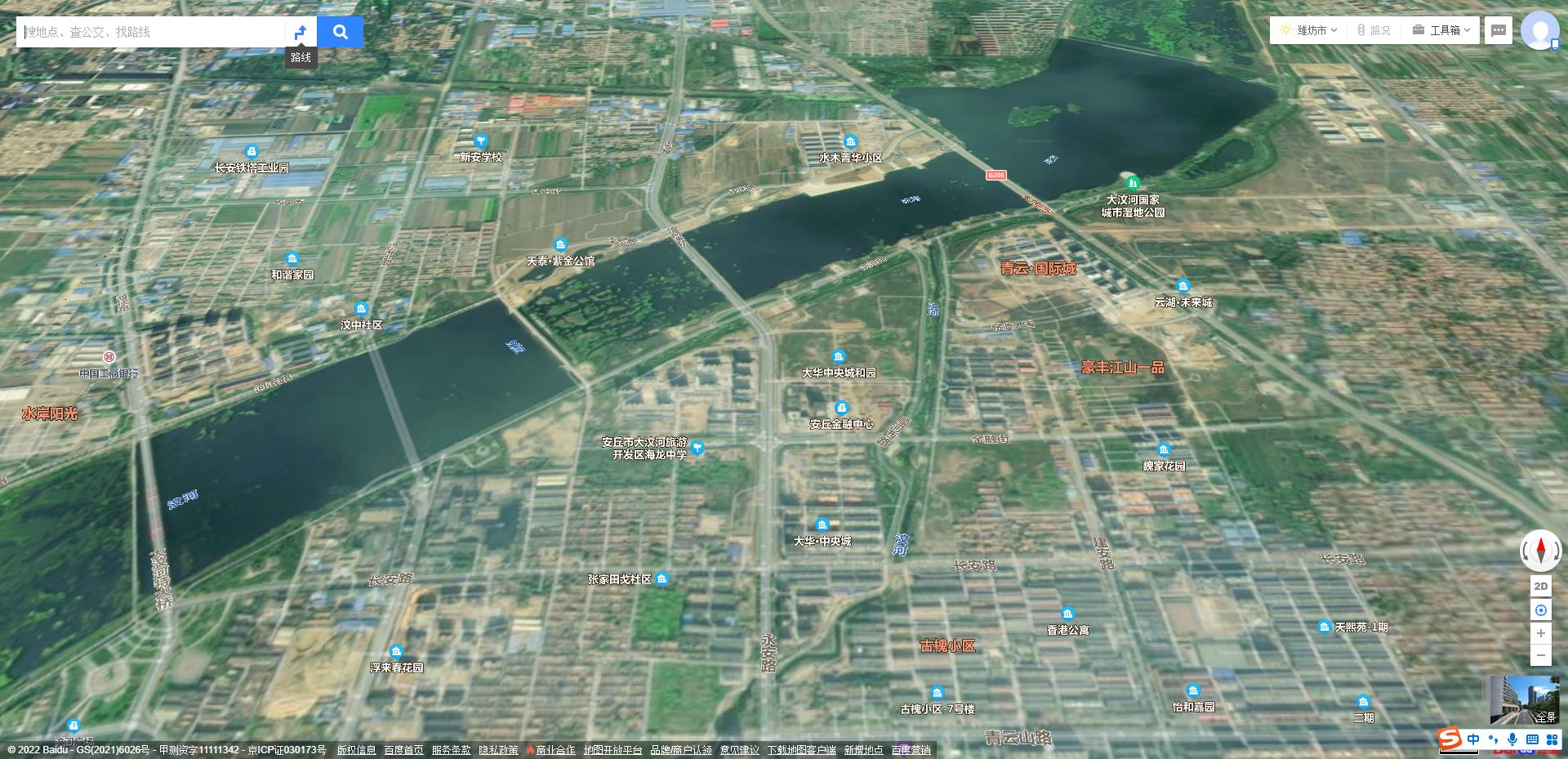The width and height of the screenshot is (1568, 759).
Task: Select the 大汶河国家城市湿地公园 map marker
Action: [1131, 183]
